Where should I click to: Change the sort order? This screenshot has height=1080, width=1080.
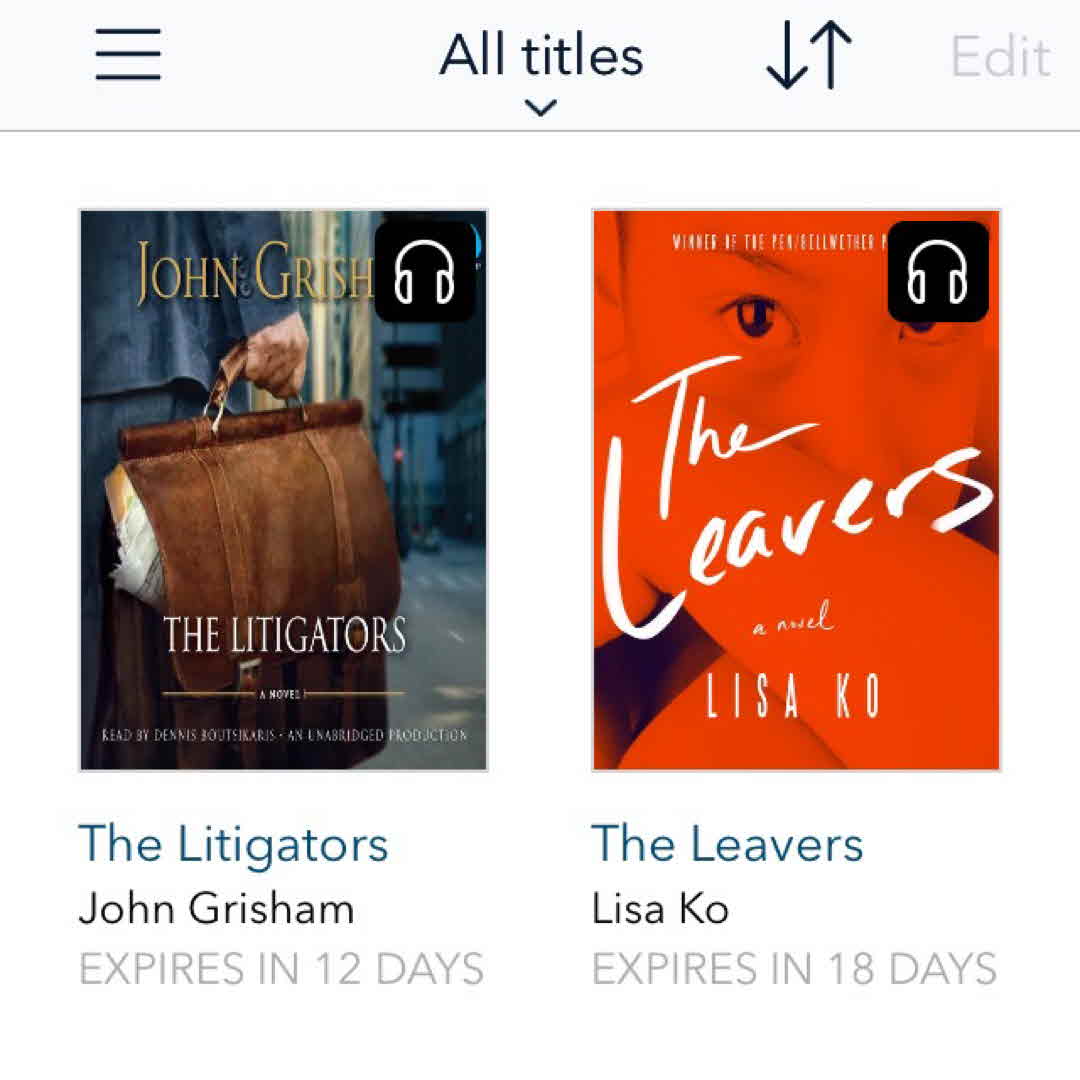(x=808, y=56)
